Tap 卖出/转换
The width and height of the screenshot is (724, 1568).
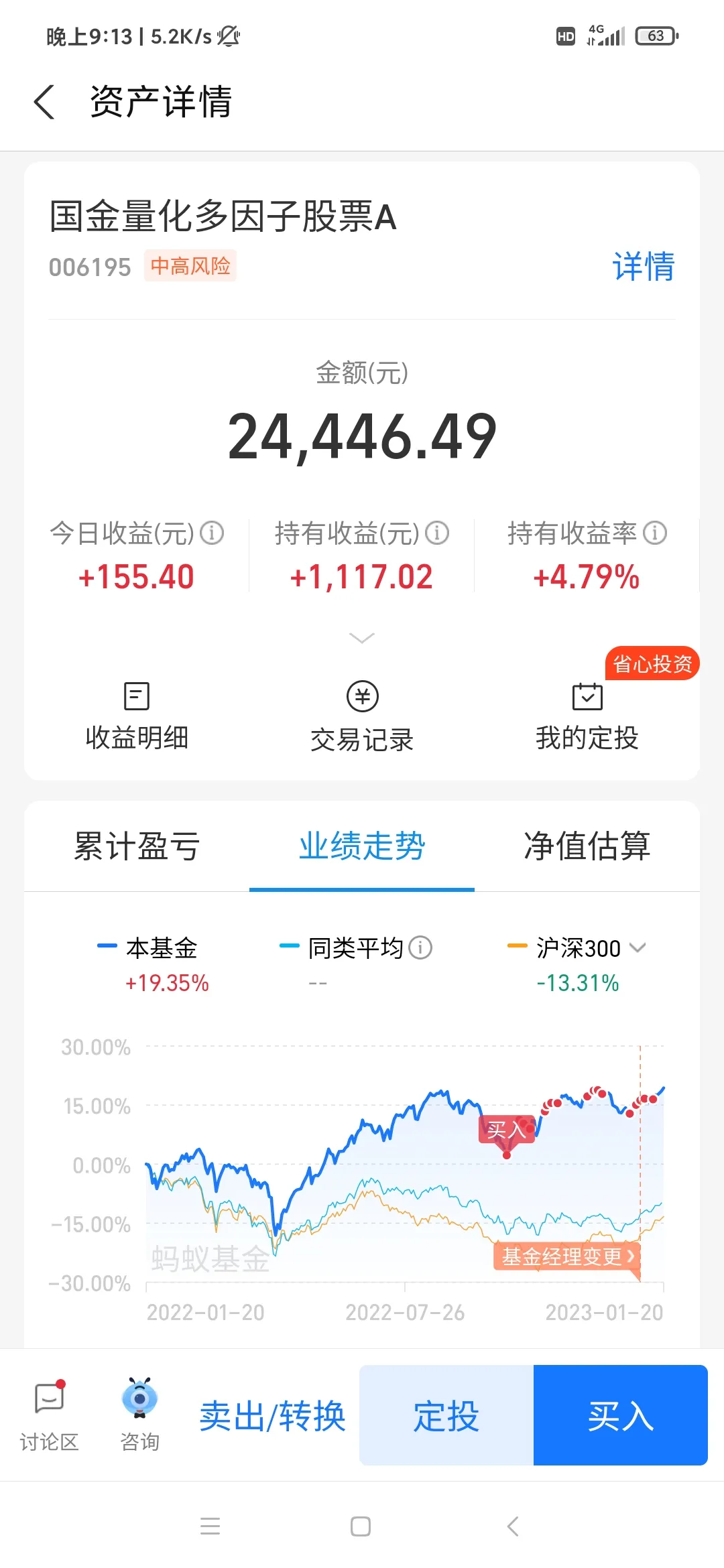272,1416
